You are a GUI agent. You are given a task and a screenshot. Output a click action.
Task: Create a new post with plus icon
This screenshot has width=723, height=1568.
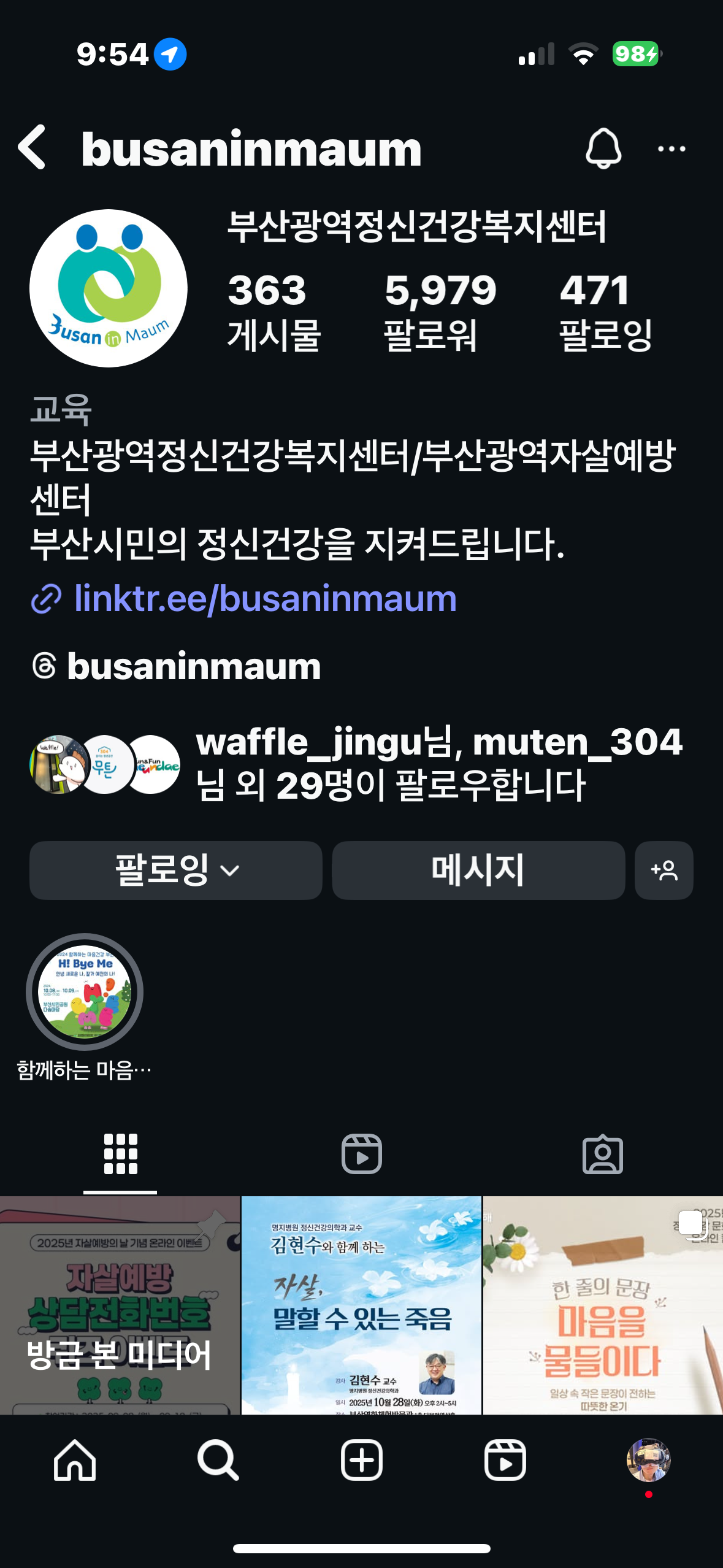(361, 1460)
